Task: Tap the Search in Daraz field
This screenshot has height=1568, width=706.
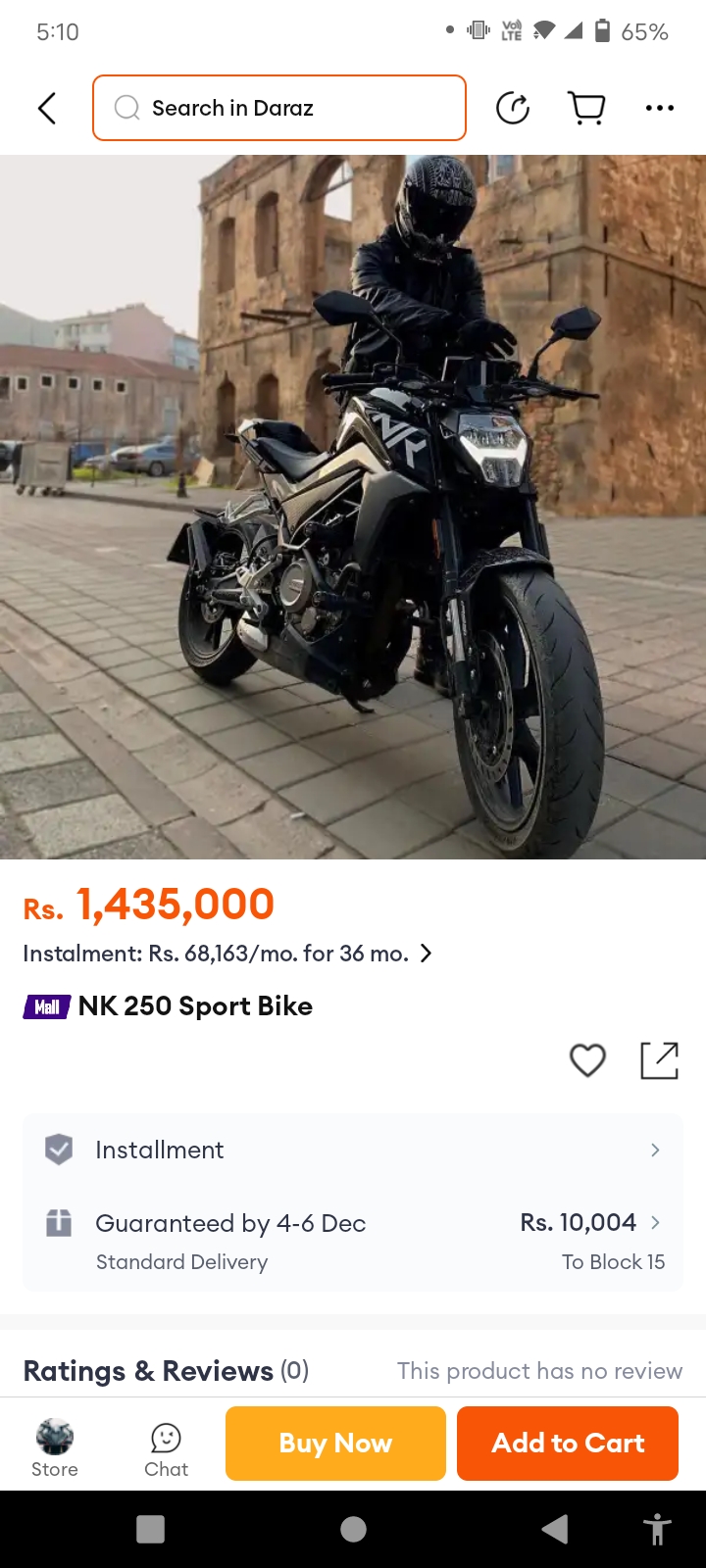Action: (279, 108)
